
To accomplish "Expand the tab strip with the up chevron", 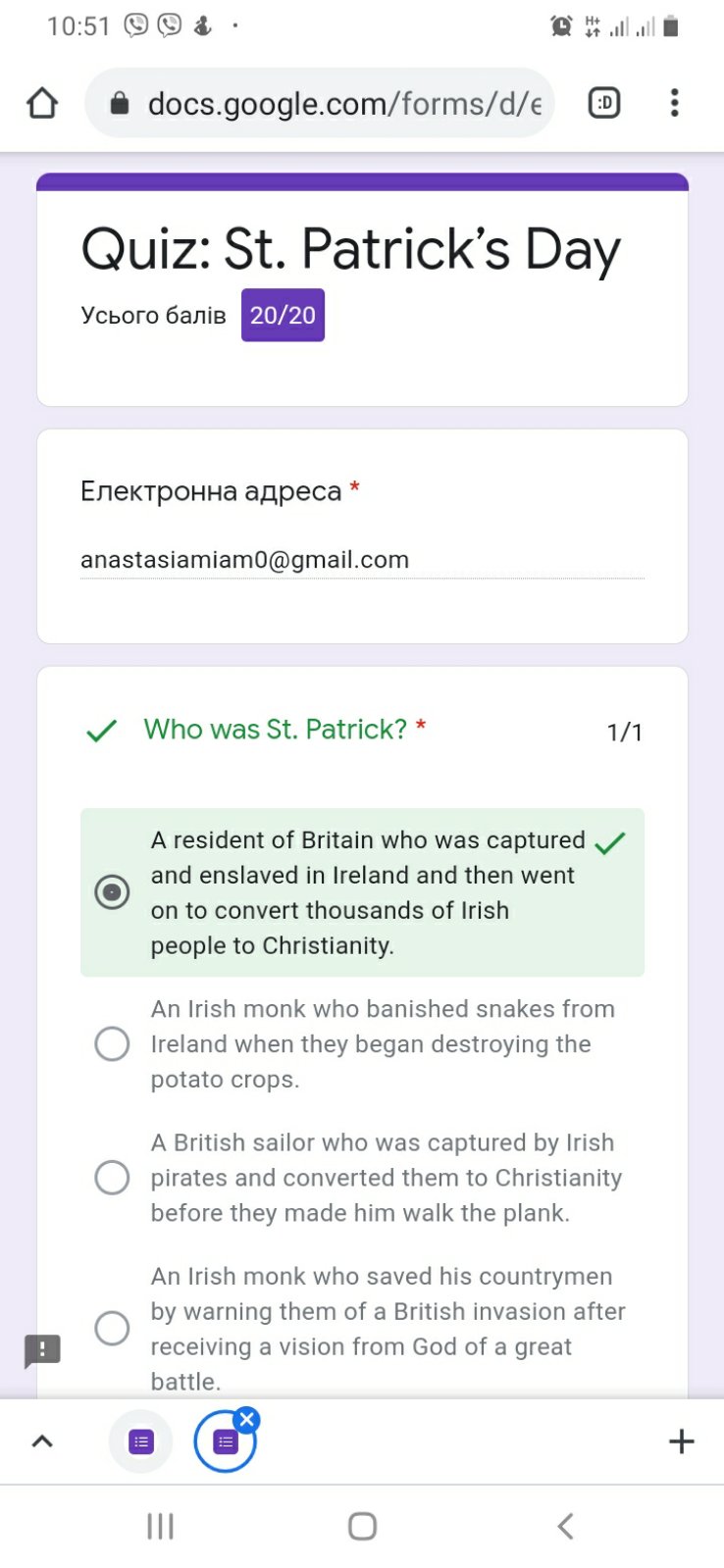I will pyautogui.click(x=42, y=1442).
